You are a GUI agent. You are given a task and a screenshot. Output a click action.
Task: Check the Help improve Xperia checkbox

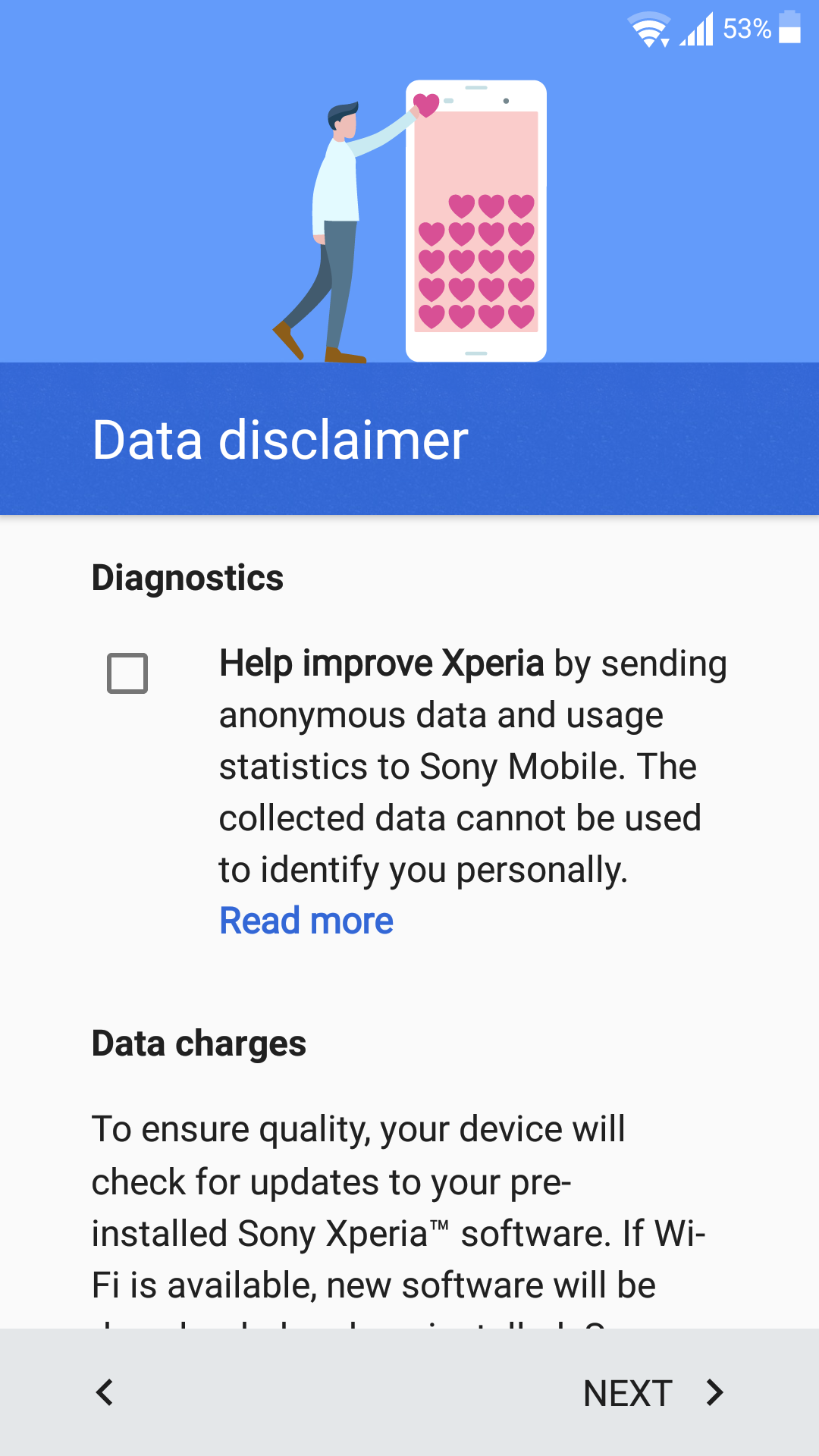pos(127,673)
